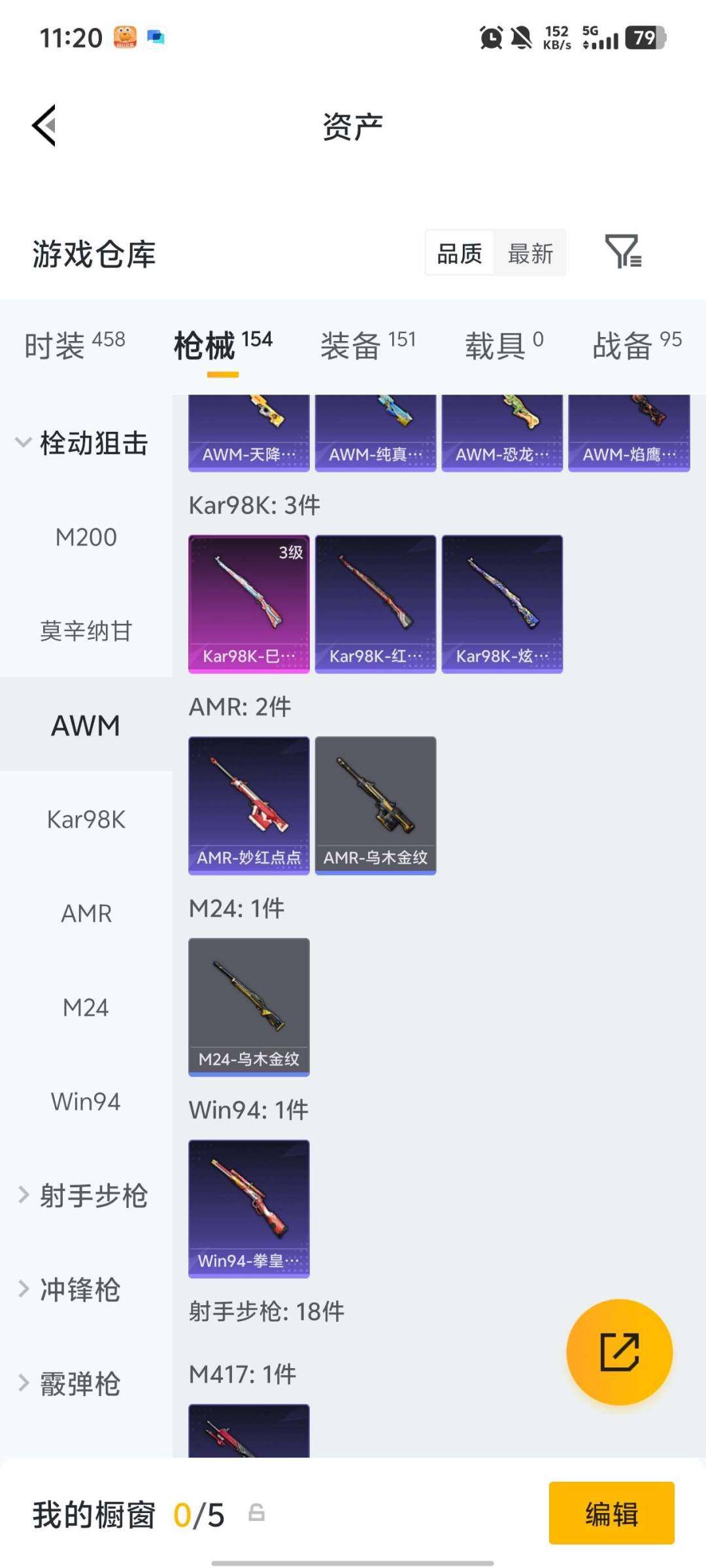Select Kar98K in the sidebar
This screenshot has height=1568, width=706.
pos(86,819)
